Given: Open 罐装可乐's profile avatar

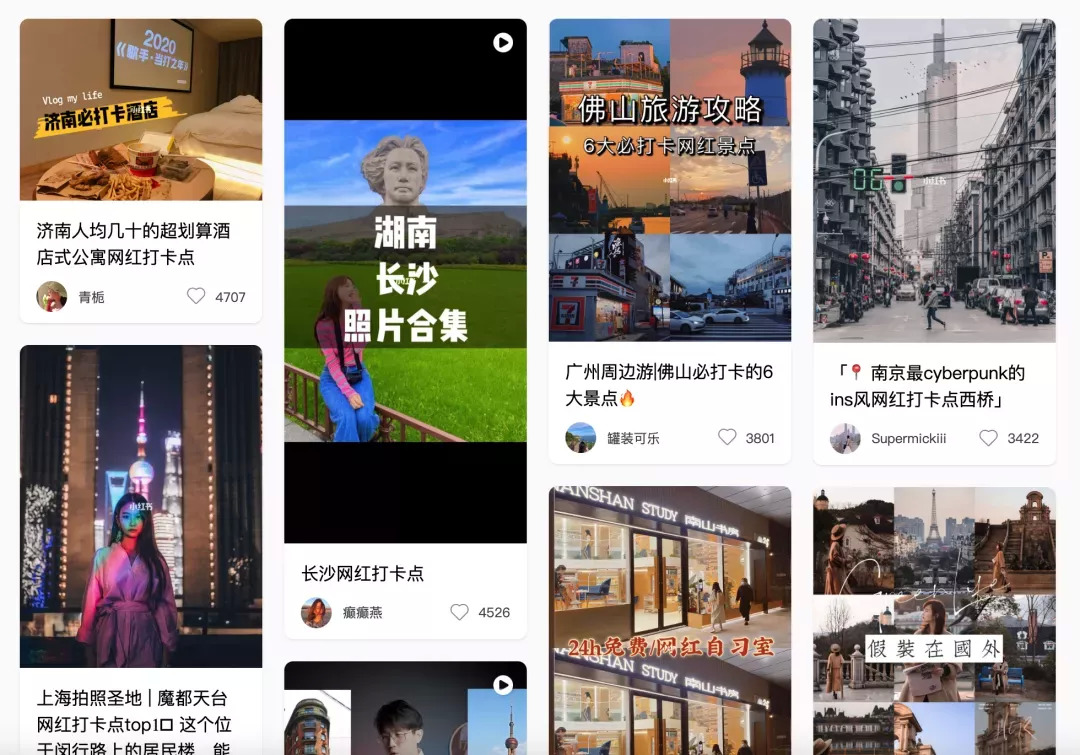Looking at the screenshot, I should 581,437.
